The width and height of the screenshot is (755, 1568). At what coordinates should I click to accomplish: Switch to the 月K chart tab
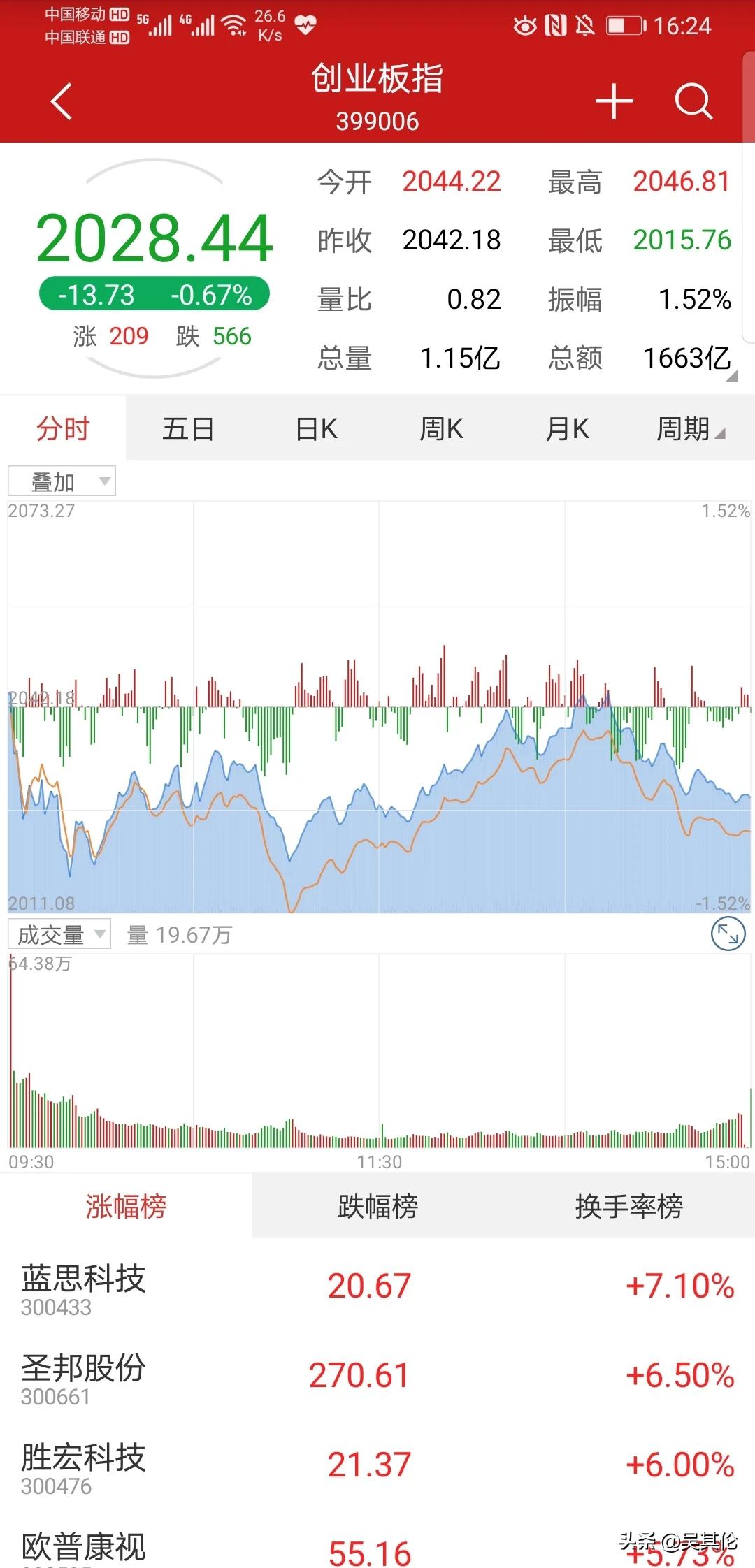[x=567, y=428]
